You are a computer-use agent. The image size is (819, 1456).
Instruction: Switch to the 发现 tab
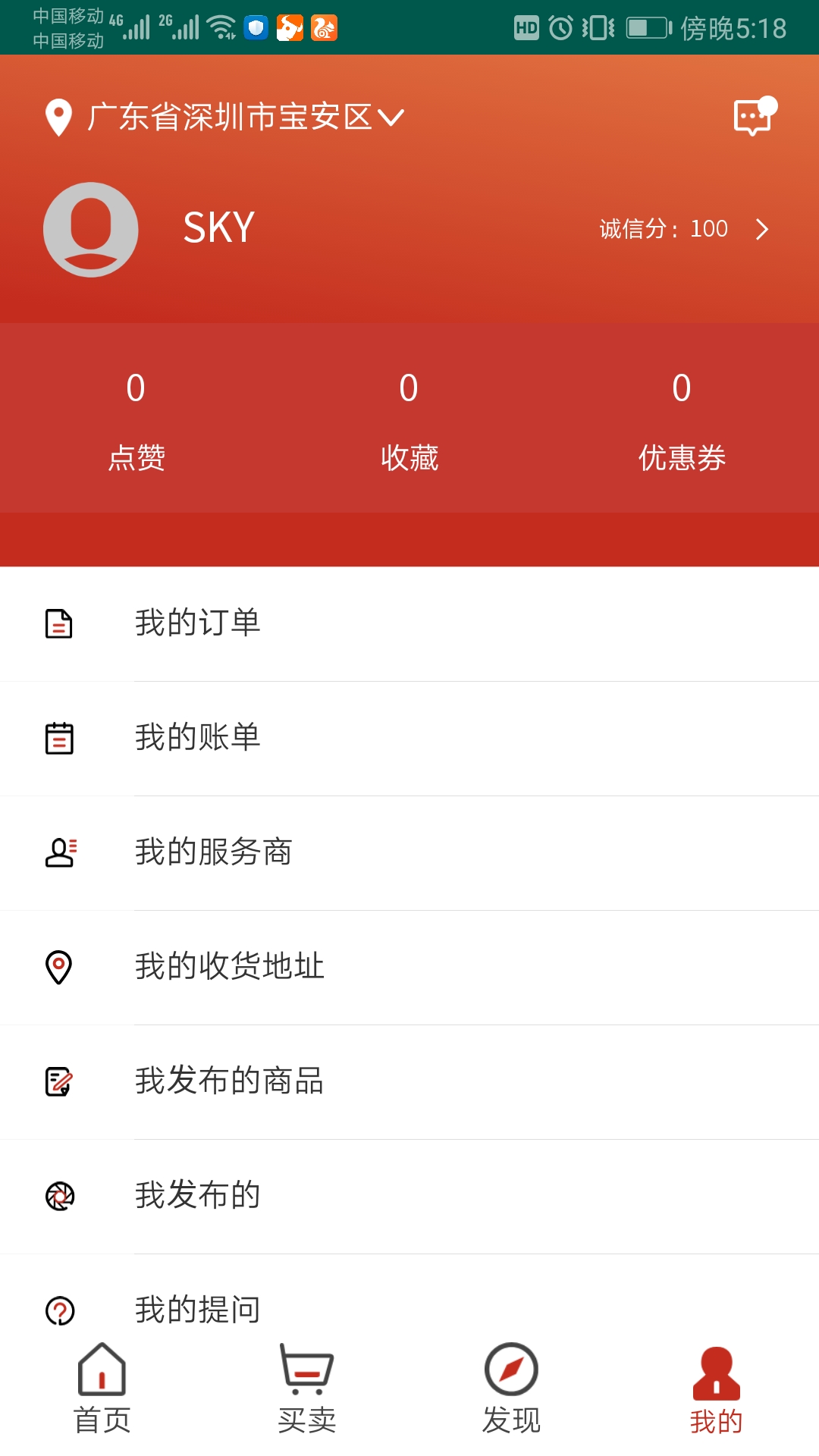(x=512, y=1389)
